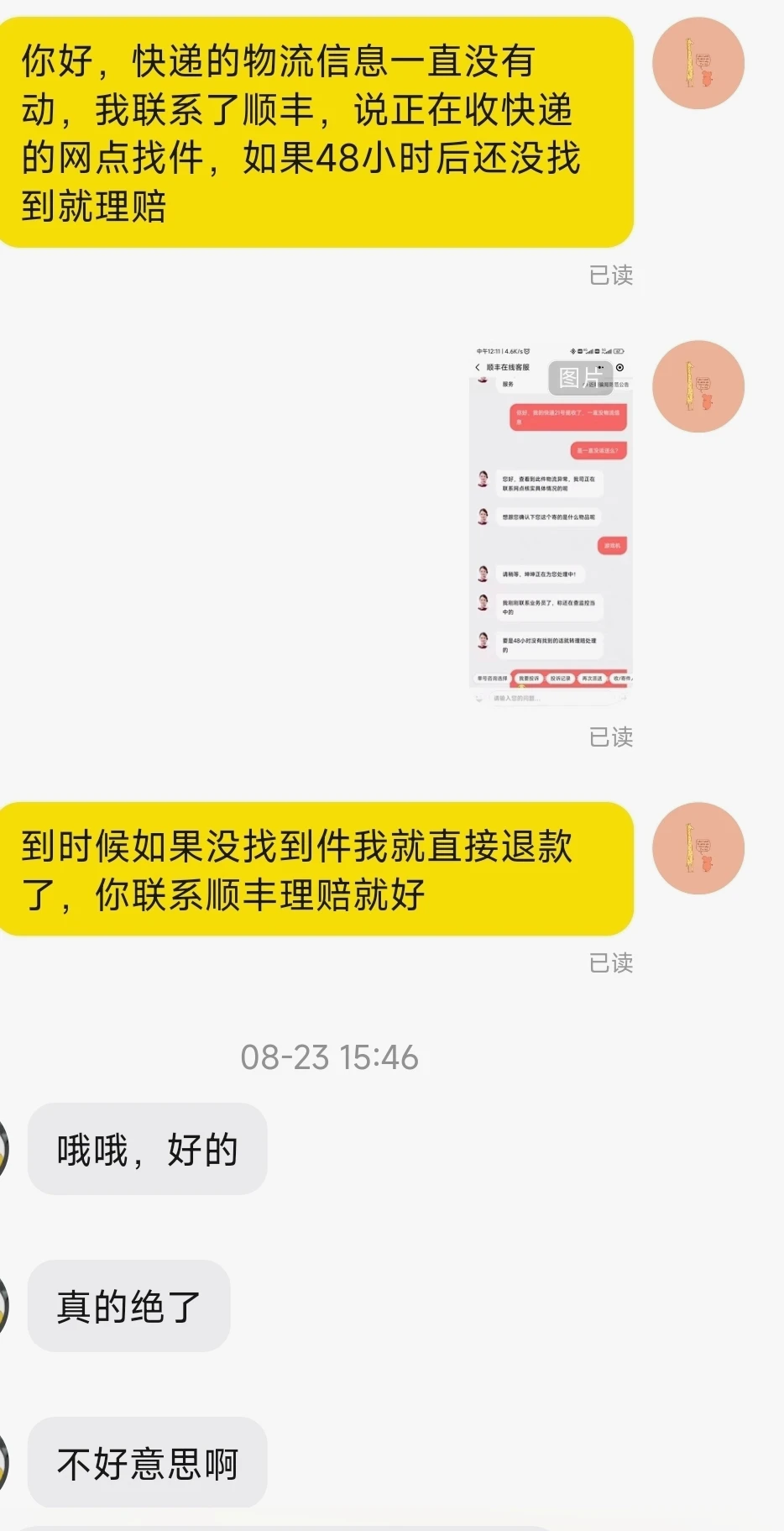Viewport: 784px width, 1531px height.
Task: Tap sender avatar beside the refund message
Action: [x=698, y=848]
